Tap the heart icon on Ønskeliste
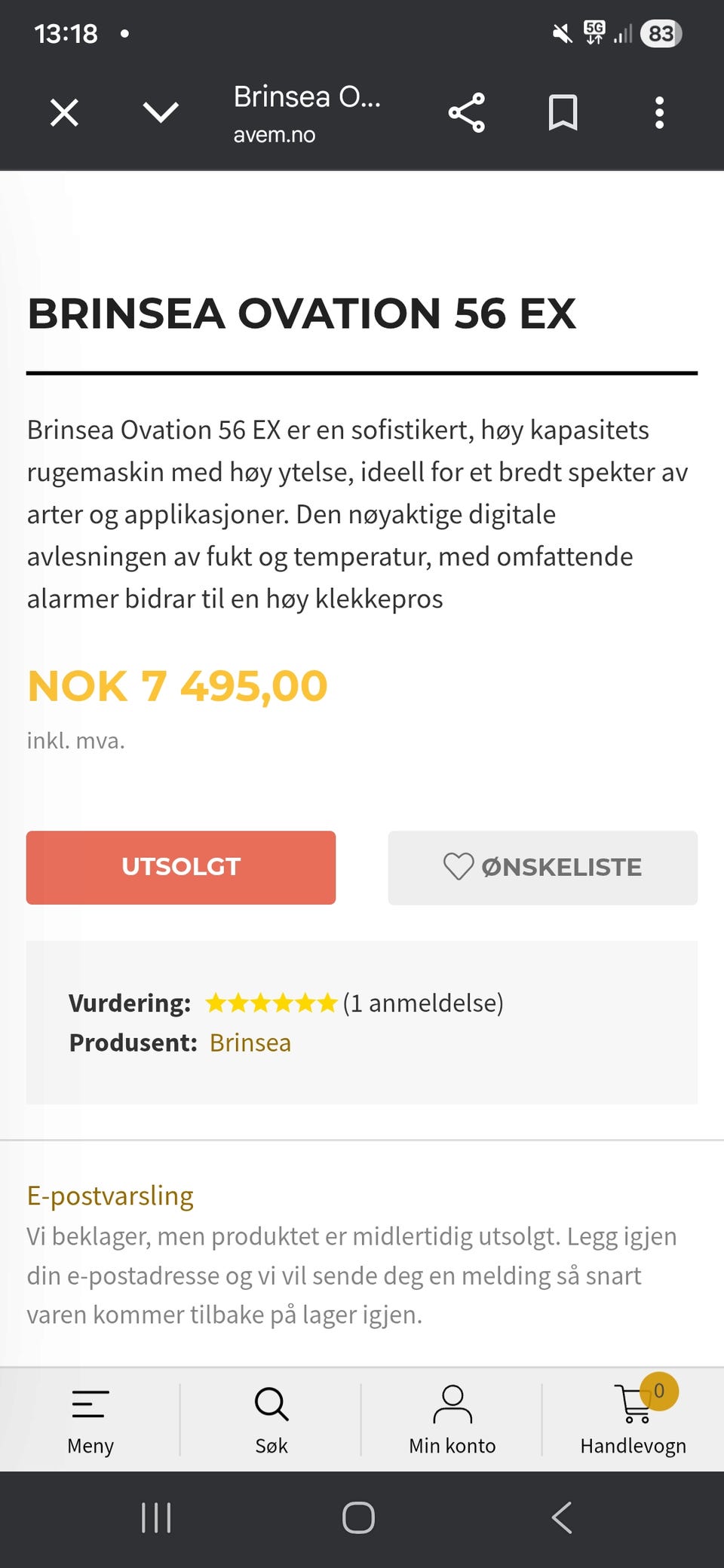 (x=458, y=868)
